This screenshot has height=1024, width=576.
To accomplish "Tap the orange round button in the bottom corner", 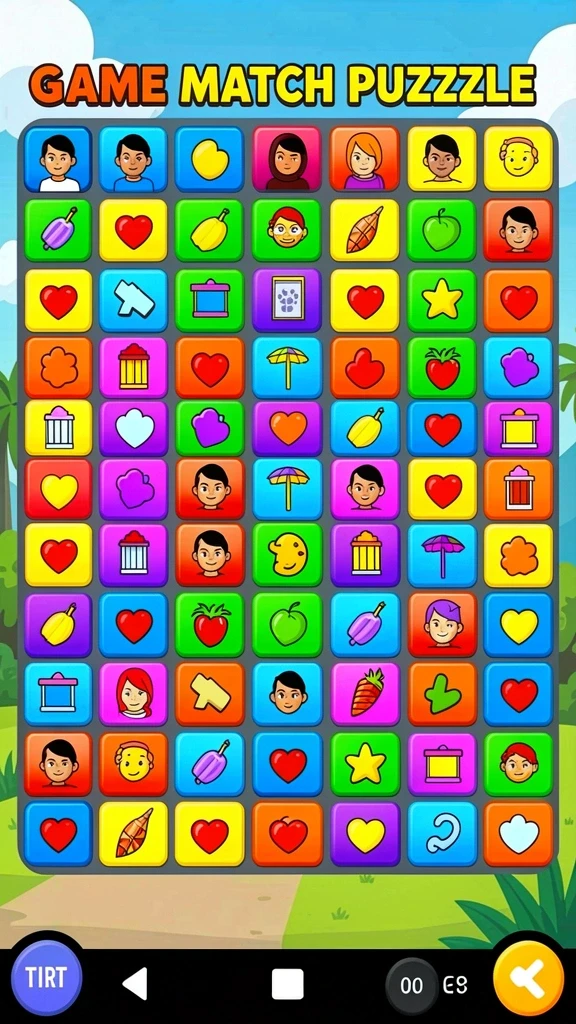I will [x=528, y=978].
